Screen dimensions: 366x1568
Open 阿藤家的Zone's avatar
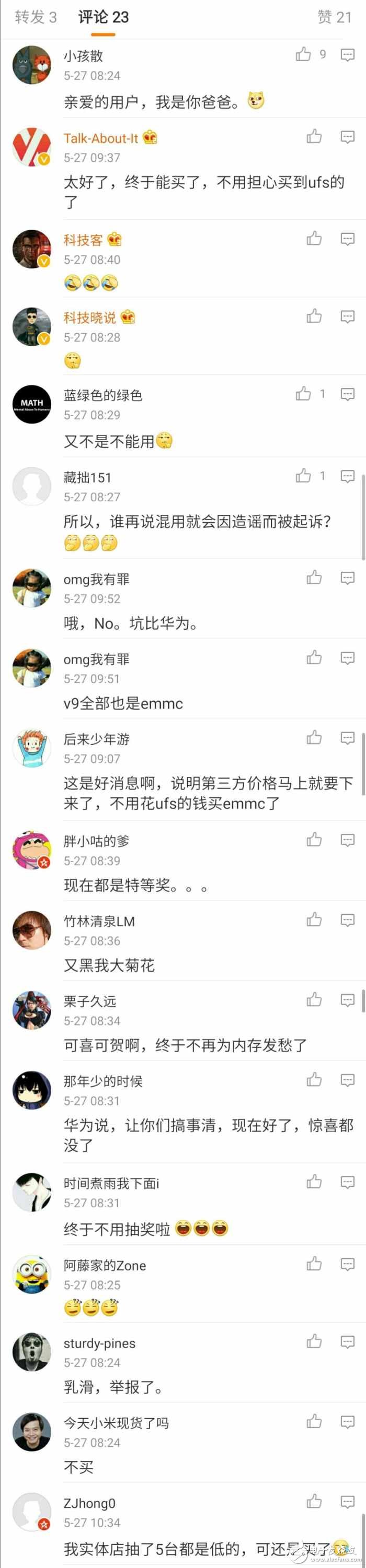[x=32, y=1274]
